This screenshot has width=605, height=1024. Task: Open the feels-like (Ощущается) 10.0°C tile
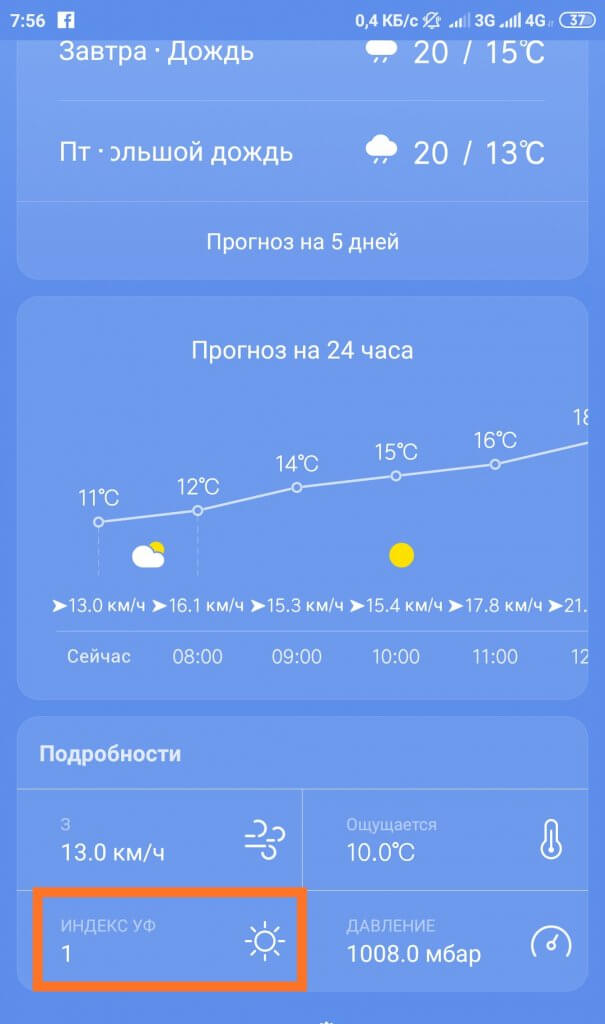(446, 840)
